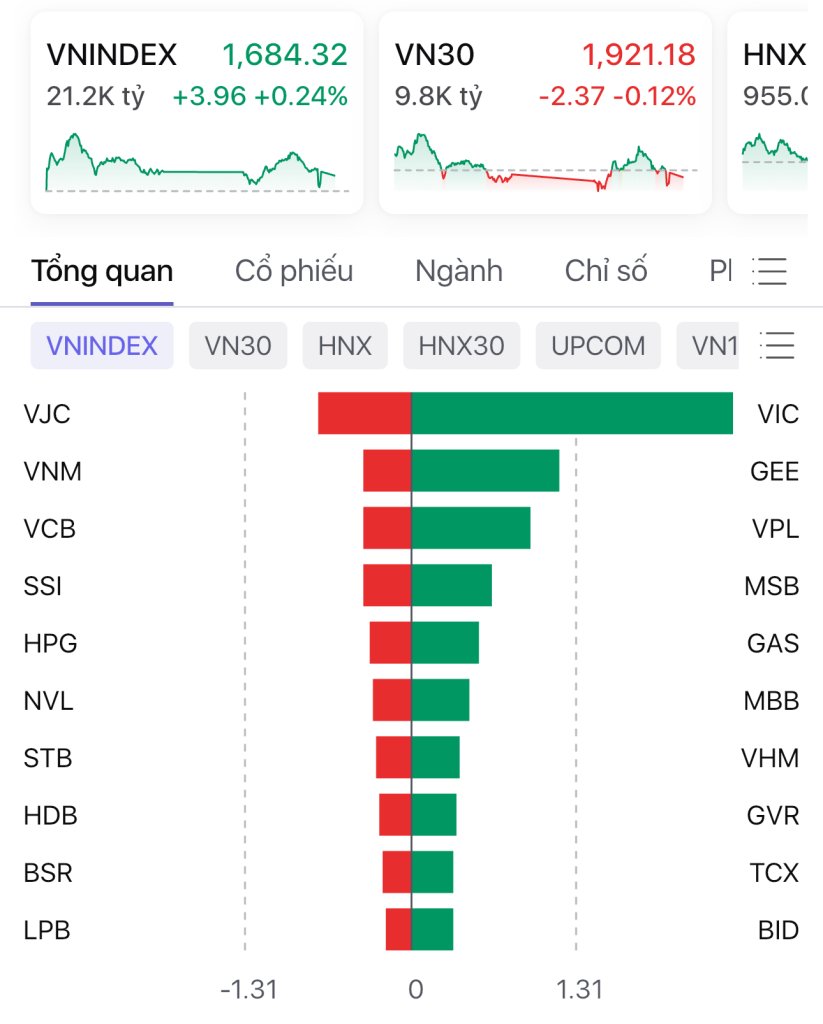Open the VN30 index card

pos(545,112)
